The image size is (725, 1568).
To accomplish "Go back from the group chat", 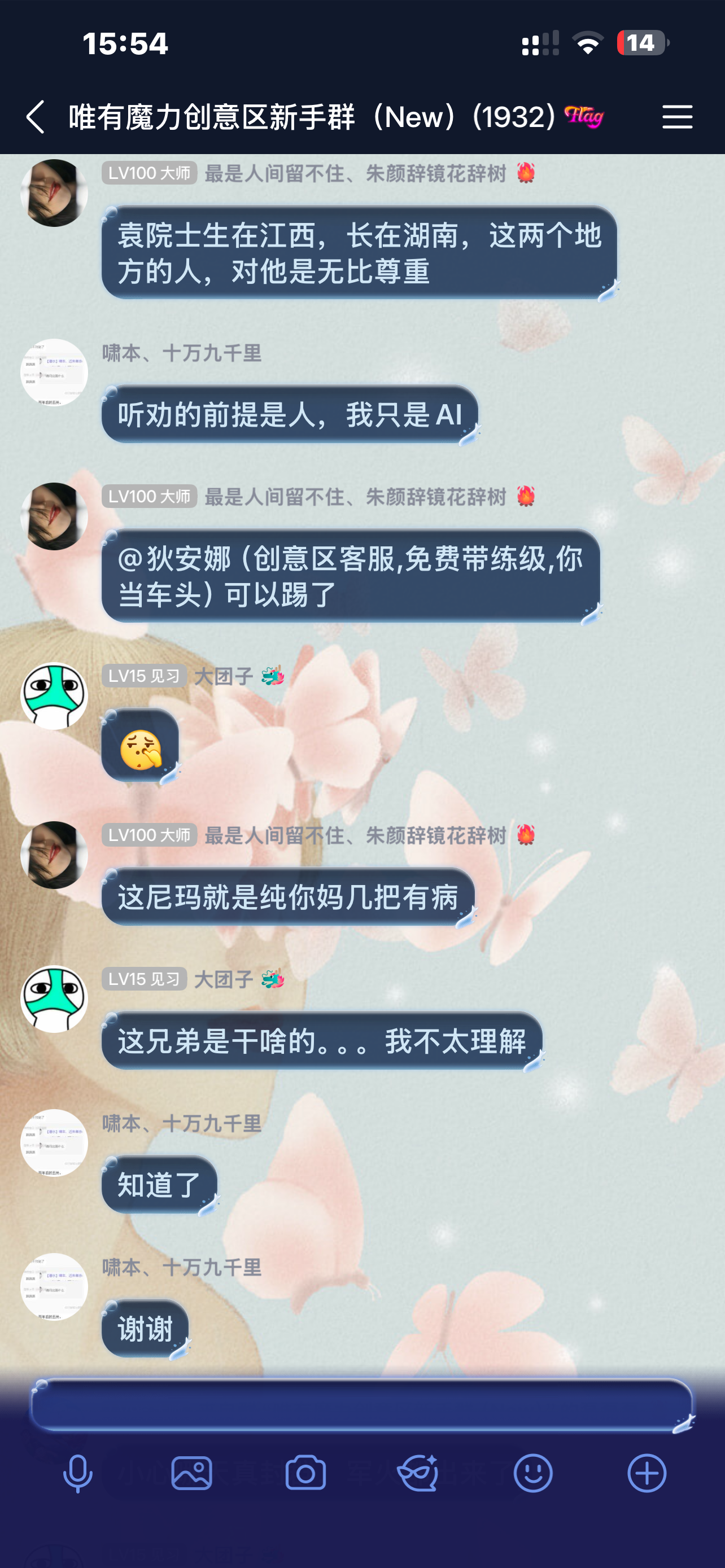I will click(36, 117).
